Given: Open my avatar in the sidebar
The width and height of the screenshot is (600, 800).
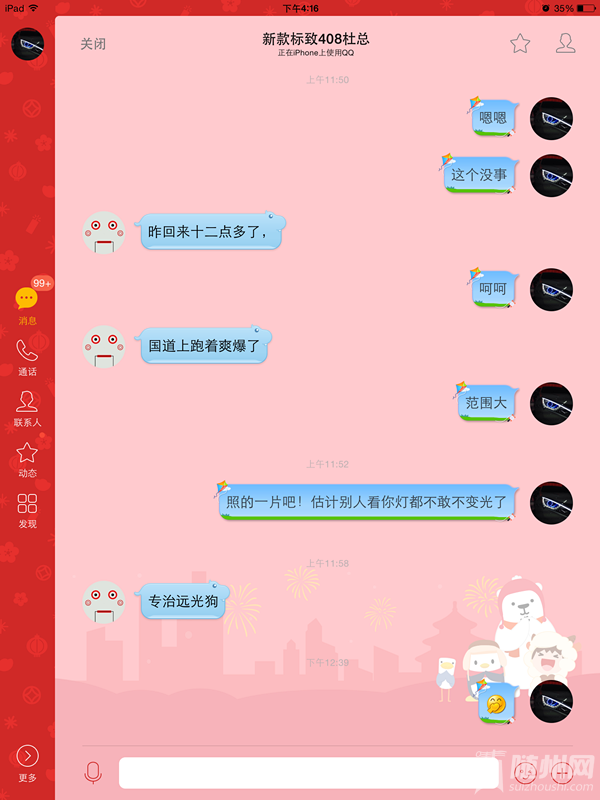Looking at the screenshot, I should (x=27, y=44).
